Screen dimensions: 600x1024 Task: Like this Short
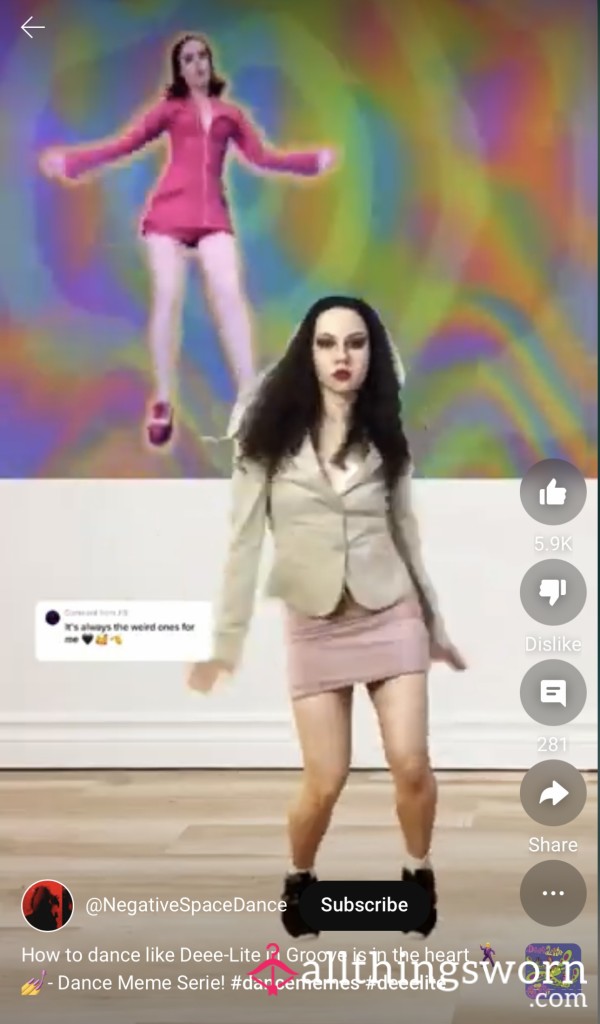(x=553, y=492)
